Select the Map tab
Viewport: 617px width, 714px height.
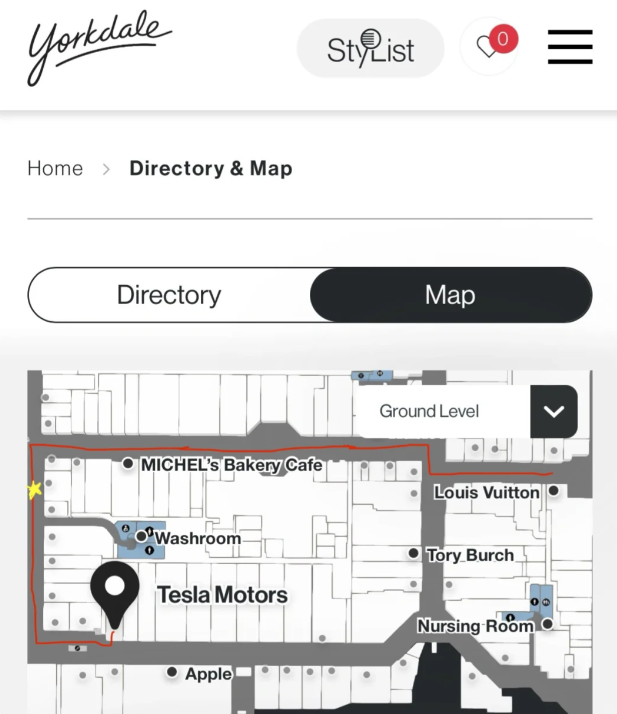[x=450, y=295]
